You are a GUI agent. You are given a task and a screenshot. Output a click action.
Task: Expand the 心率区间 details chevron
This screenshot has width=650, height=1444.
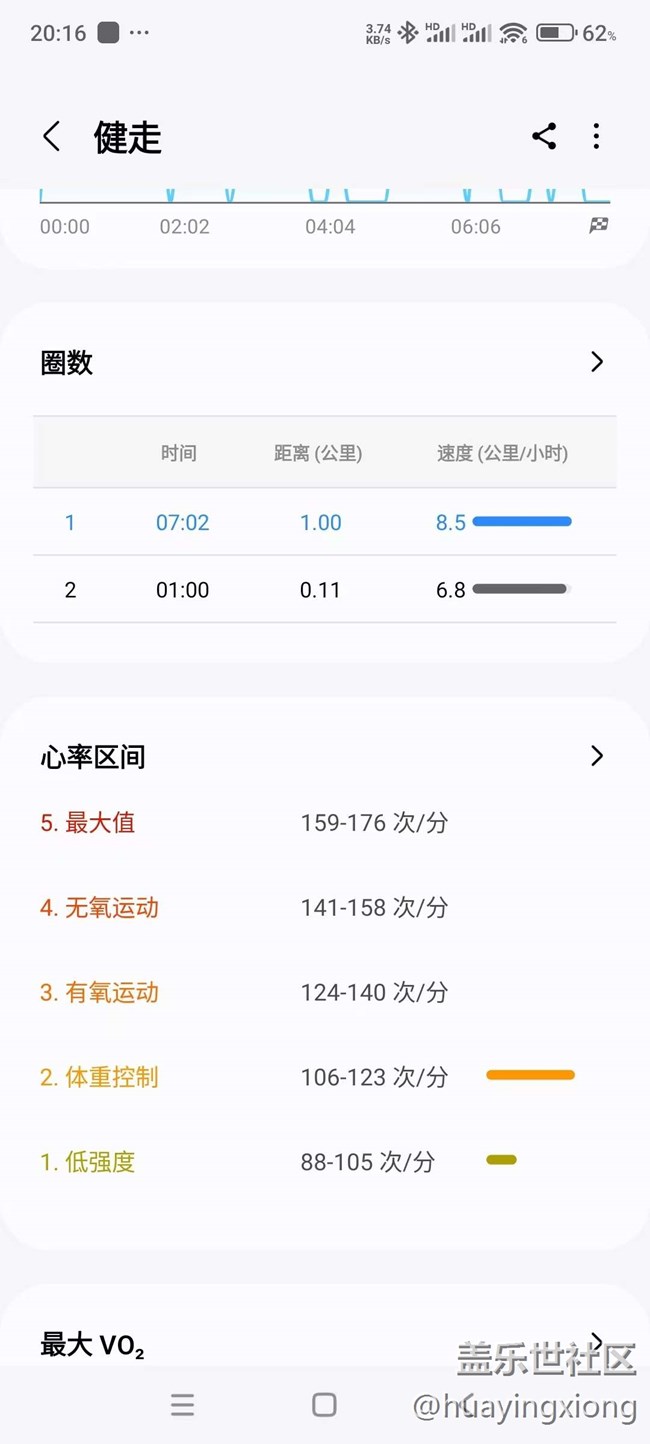[597, 756]
